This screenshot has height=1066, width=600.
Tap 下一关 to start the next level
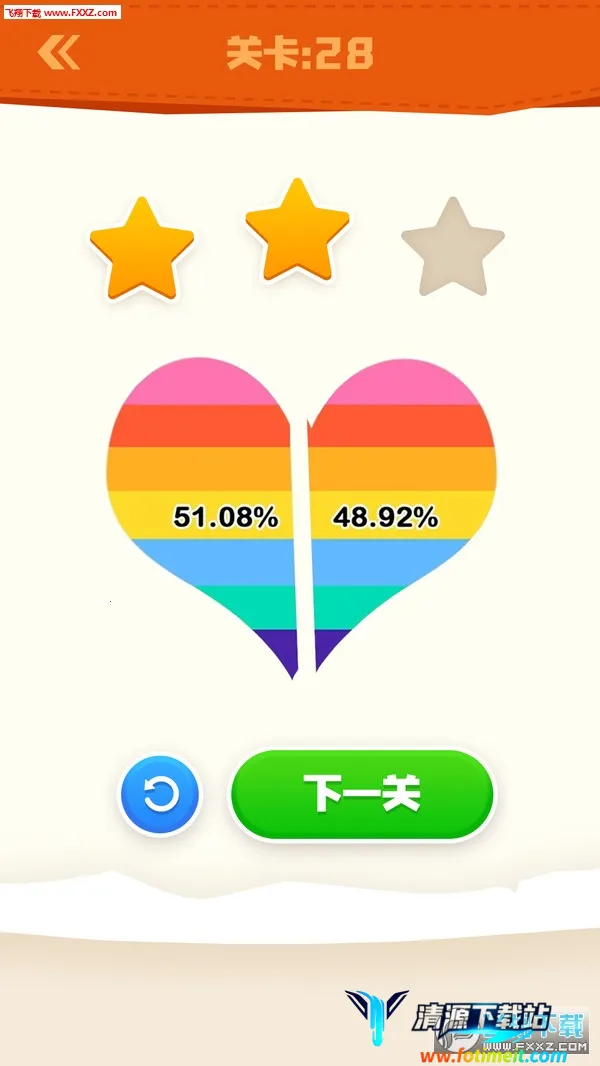click(x=362, y=794)
